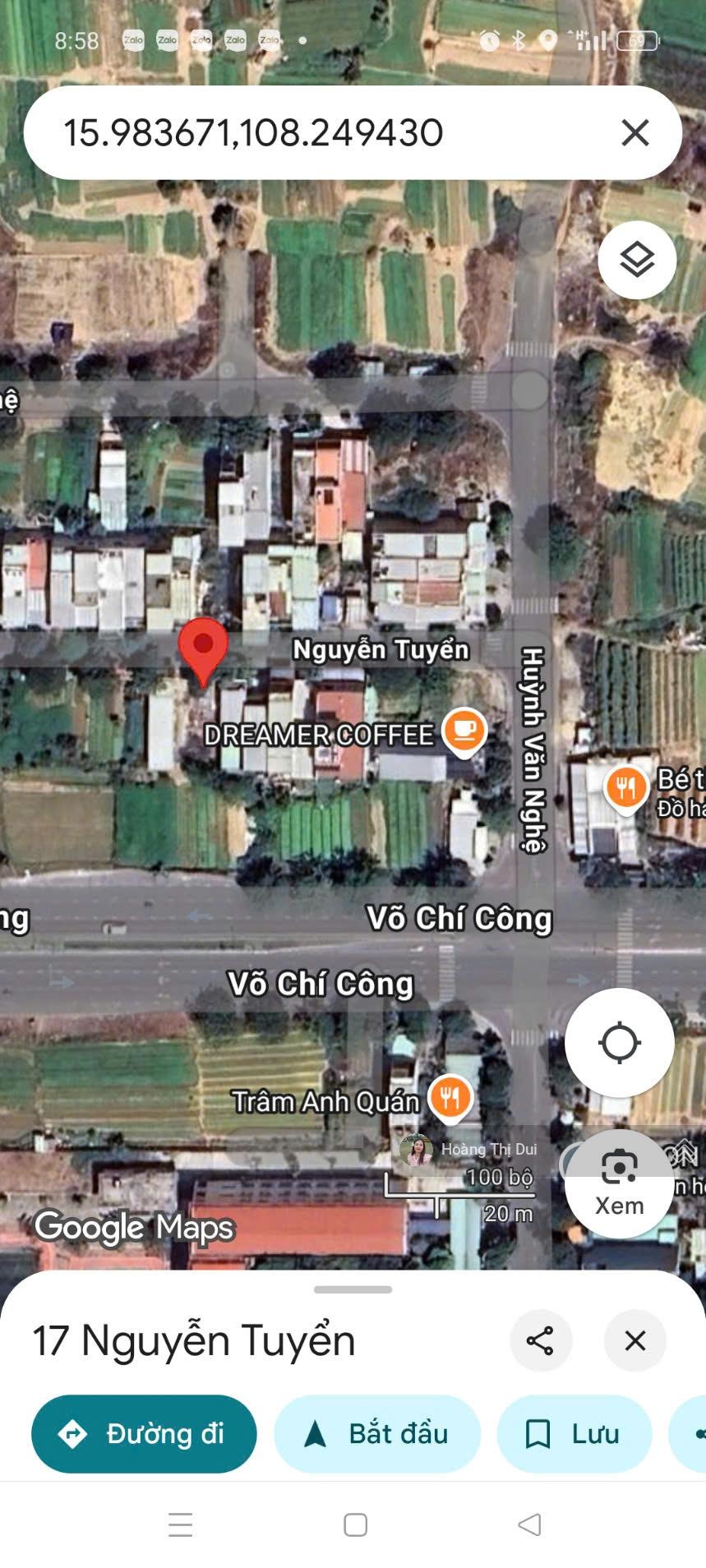Start navigation with Bắt đầu

[x=377, y=1434]
